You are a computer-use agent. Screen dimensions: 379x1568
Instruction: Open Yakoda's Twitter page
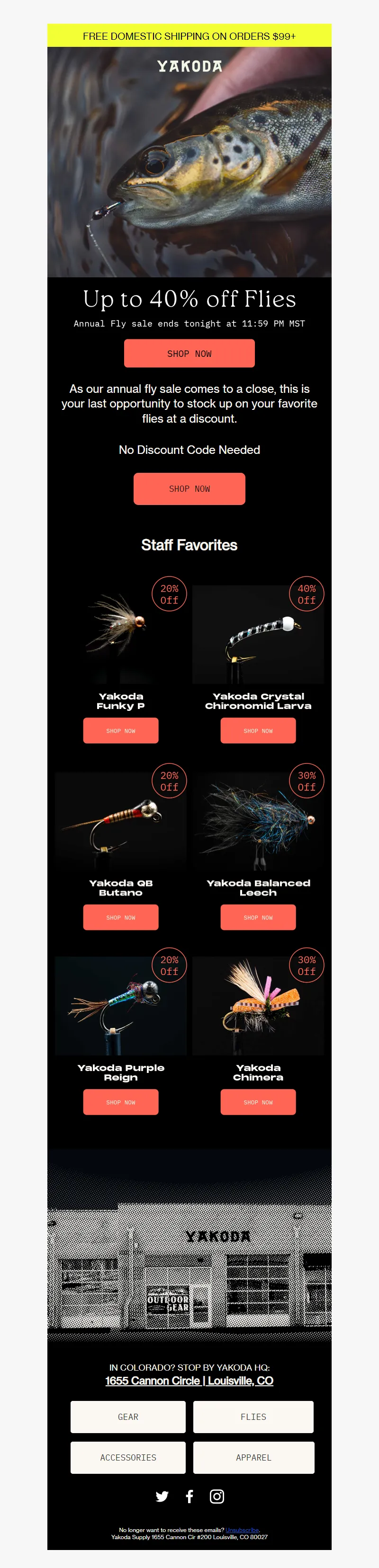point(162,1496)
